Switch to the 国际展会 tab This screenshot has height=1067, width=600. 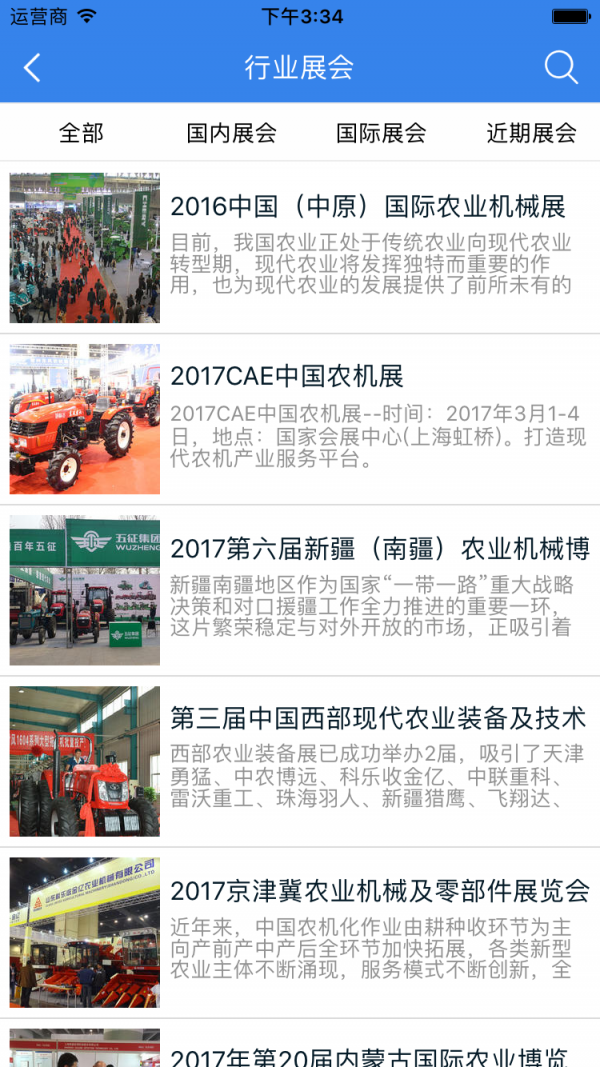tap(382, 132)
